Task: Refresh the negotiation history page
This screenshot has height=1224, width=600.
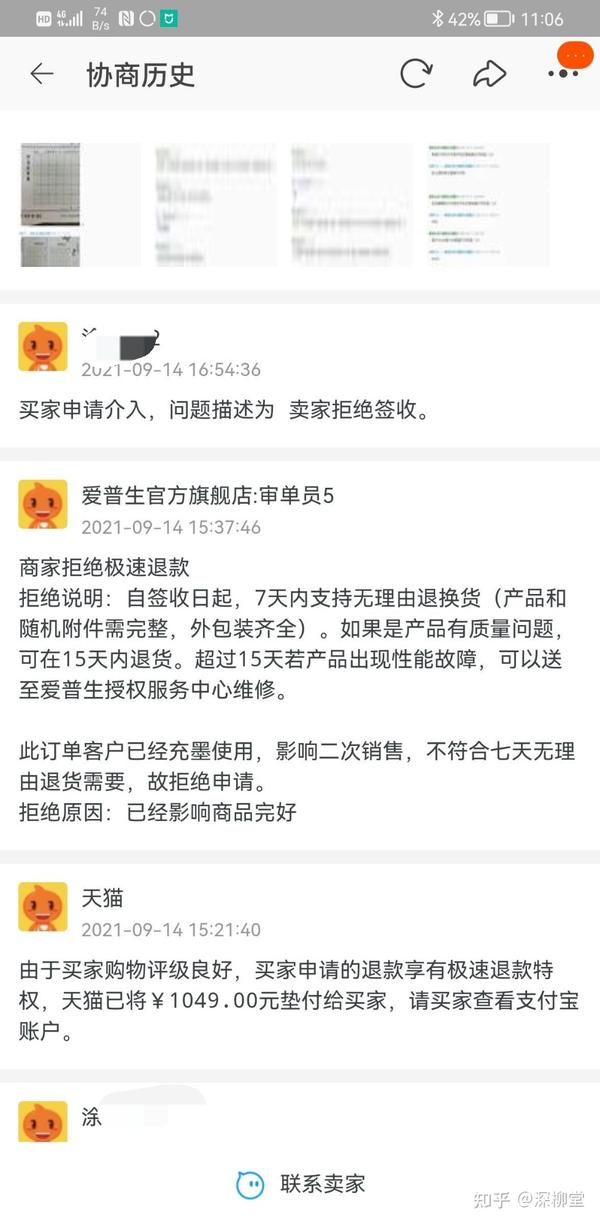Action: [x=416, y=74]
